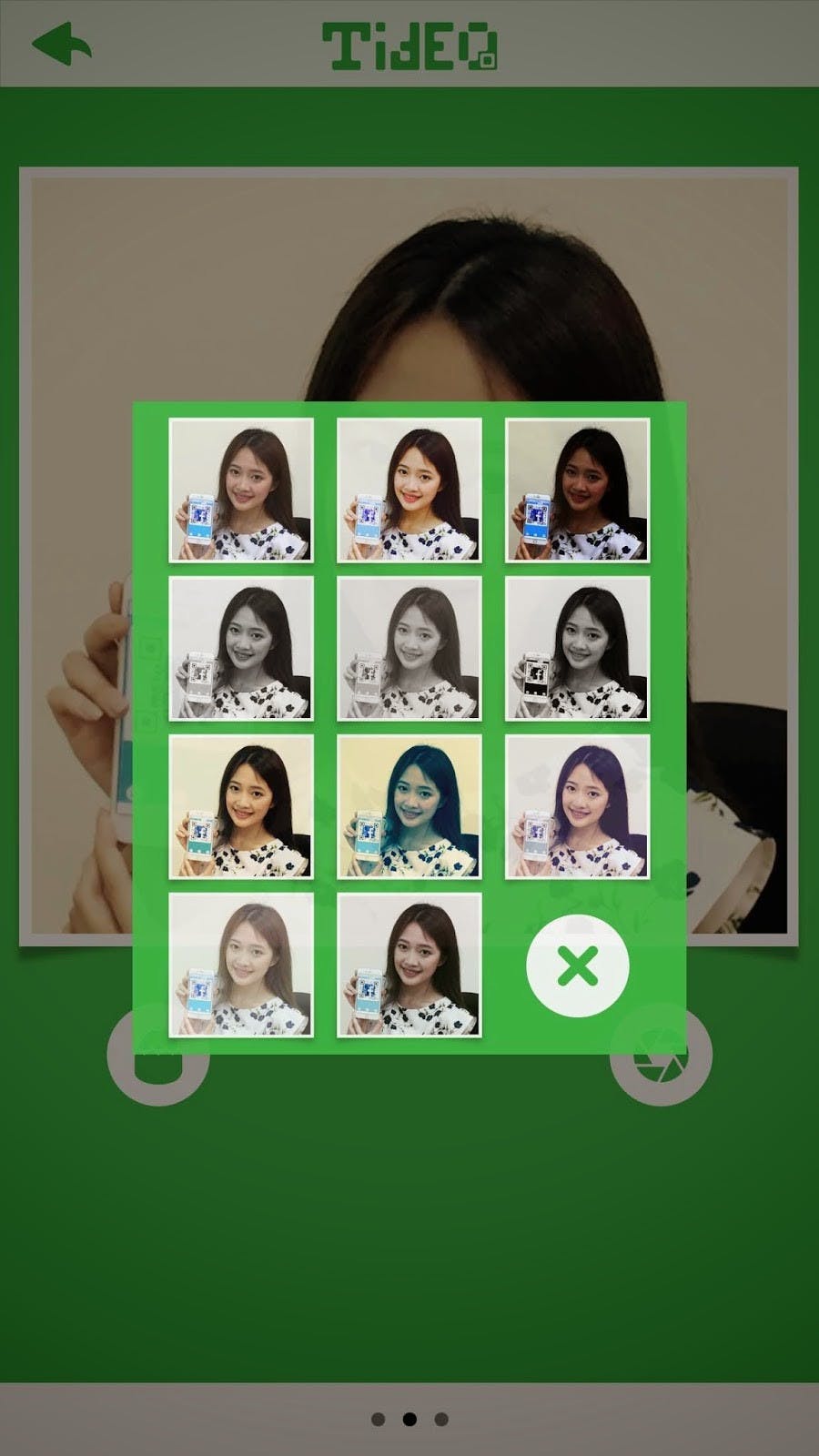
Task: Choose the second filter in the top row
Action: (x=409, y=490)
